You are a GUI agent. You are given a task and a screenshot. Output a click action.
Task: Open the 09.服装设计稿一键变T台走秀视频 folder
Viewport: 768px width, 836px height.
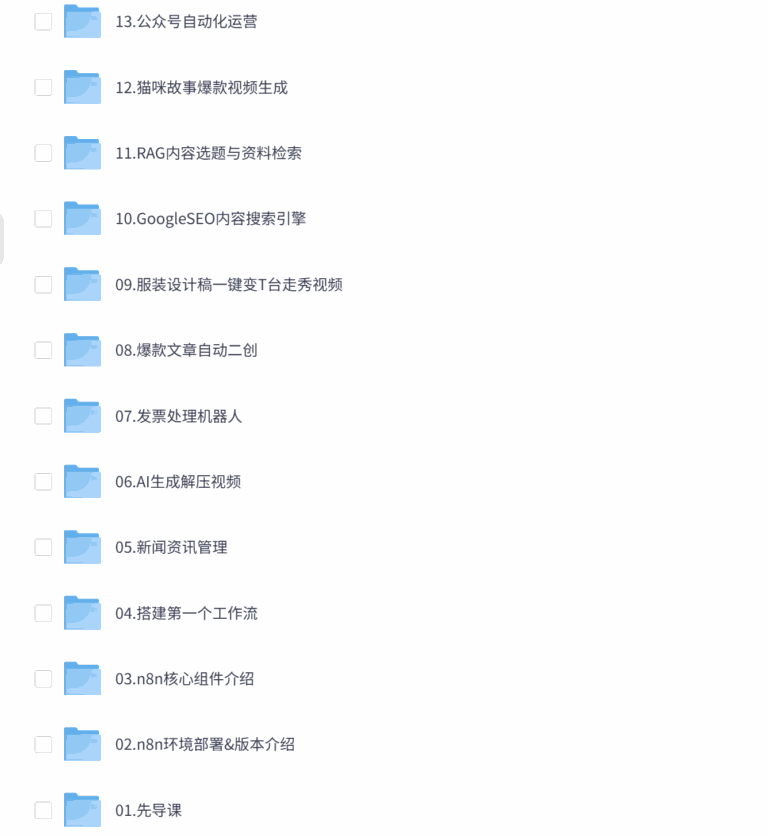(x=228, y=284)
